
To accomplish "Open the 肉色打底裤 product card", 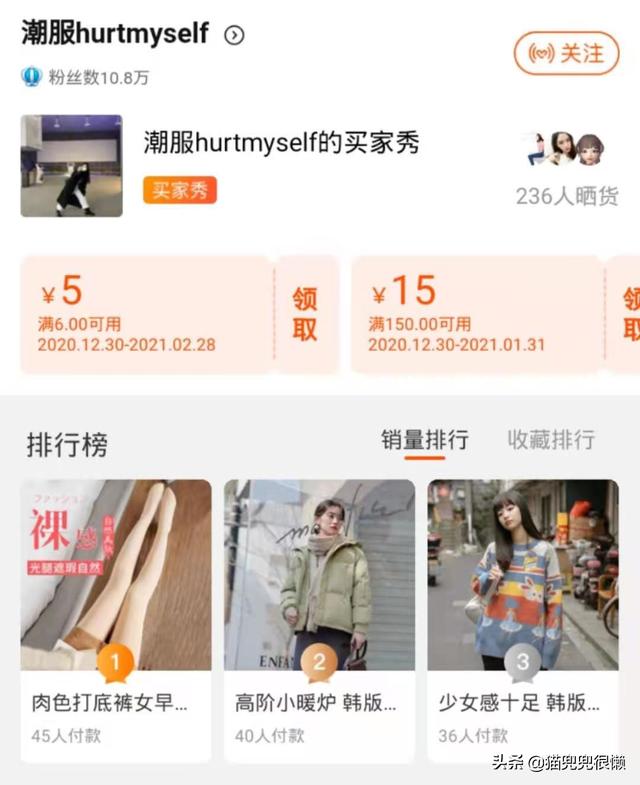I will 115,610.
